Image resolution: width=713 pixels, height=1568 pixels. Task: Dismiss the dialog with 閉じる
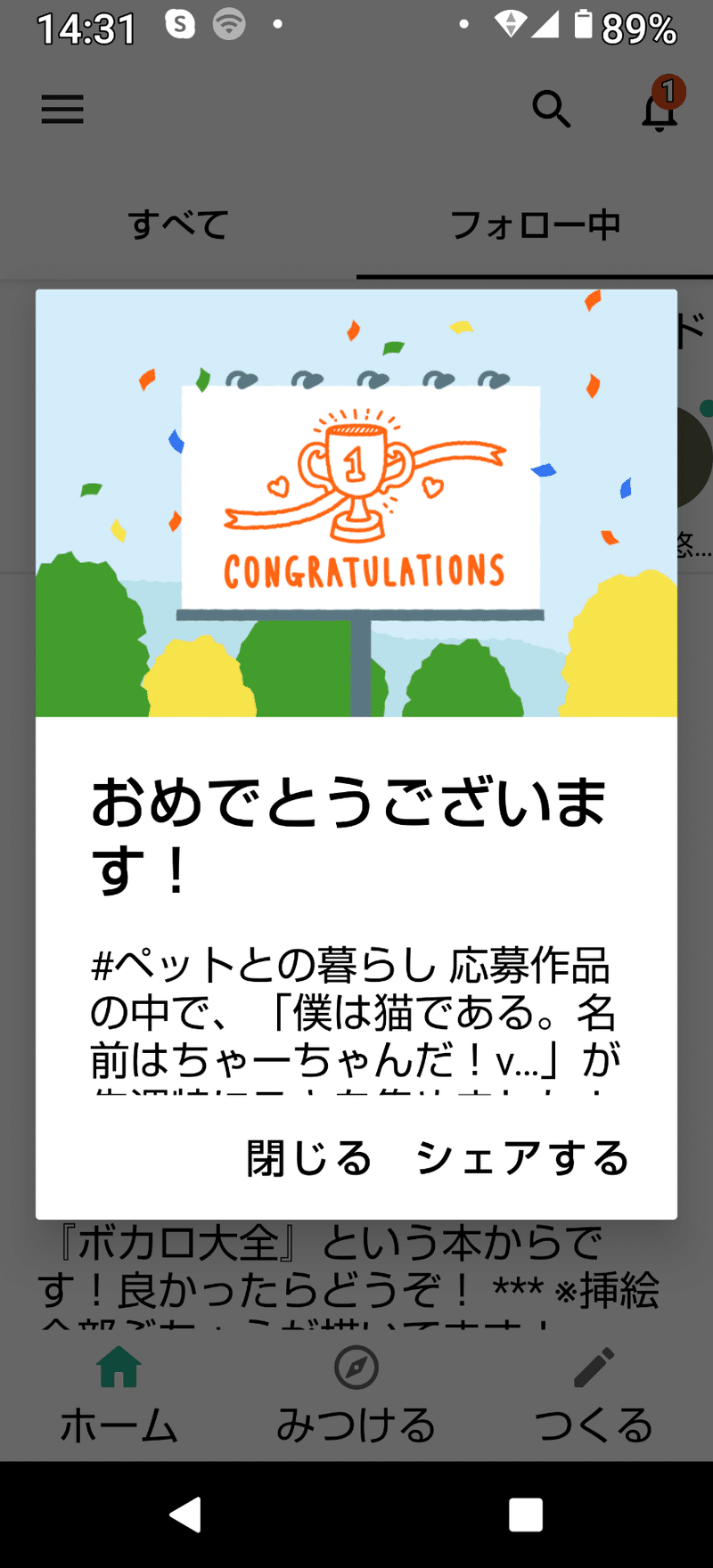(x=308, y=1158)
